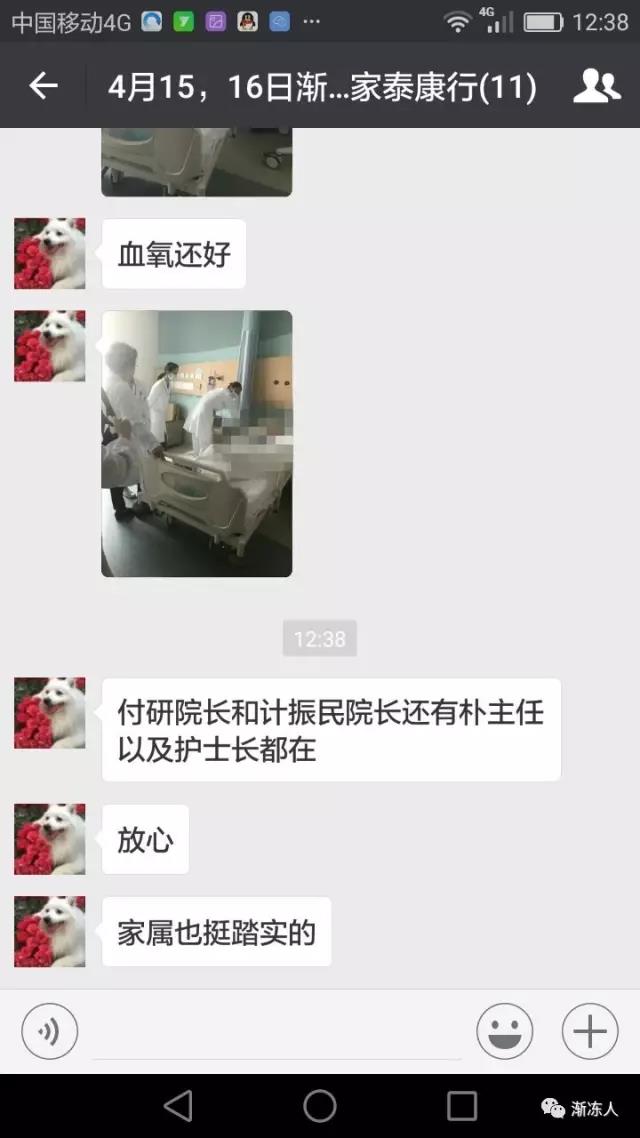Open group members info icon
640x1138 pixels.
pos(596,86)
